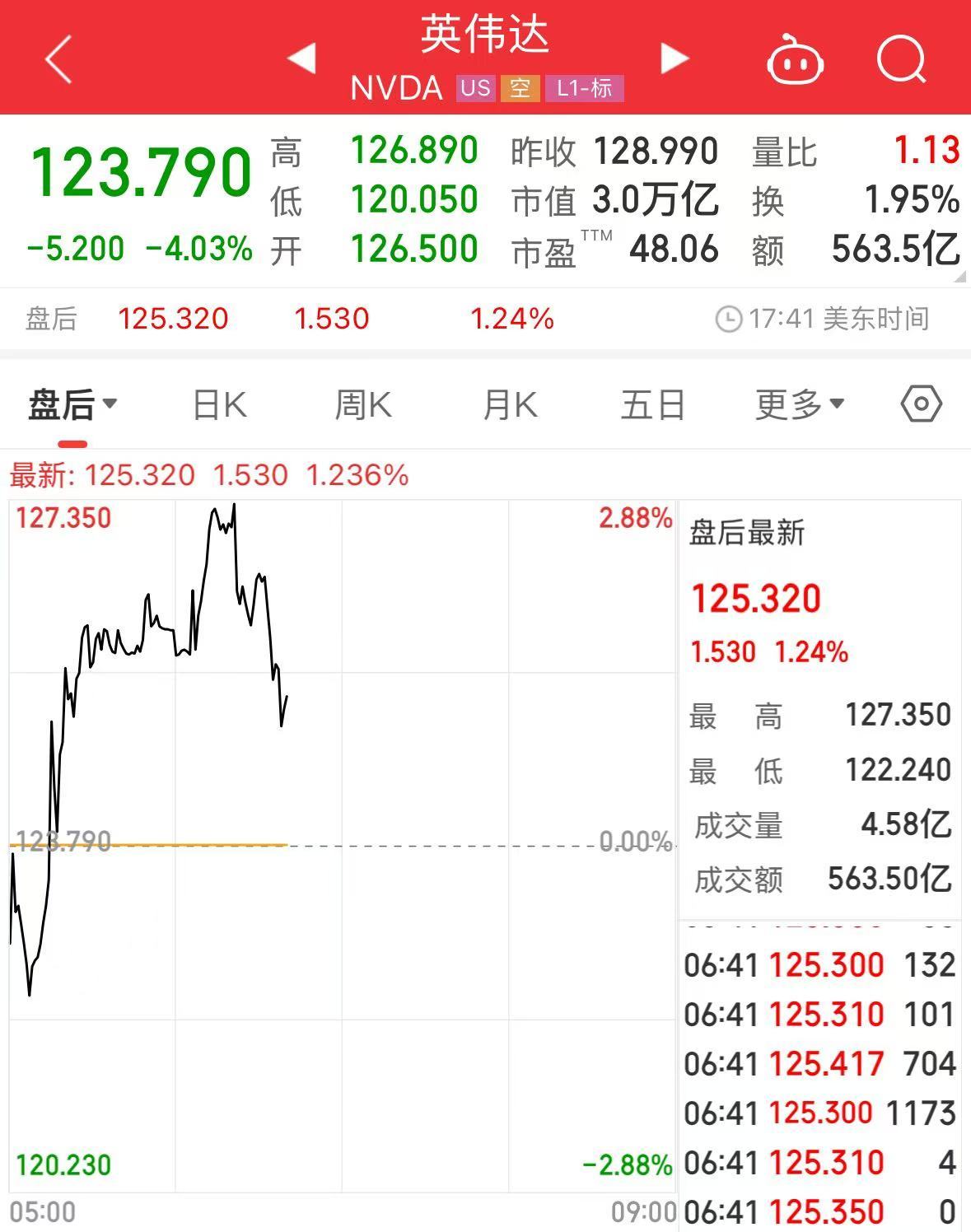Open stock search via magnifier icon
The width and height of the screenshot is (971, 1232).
(x=900, y=59)
